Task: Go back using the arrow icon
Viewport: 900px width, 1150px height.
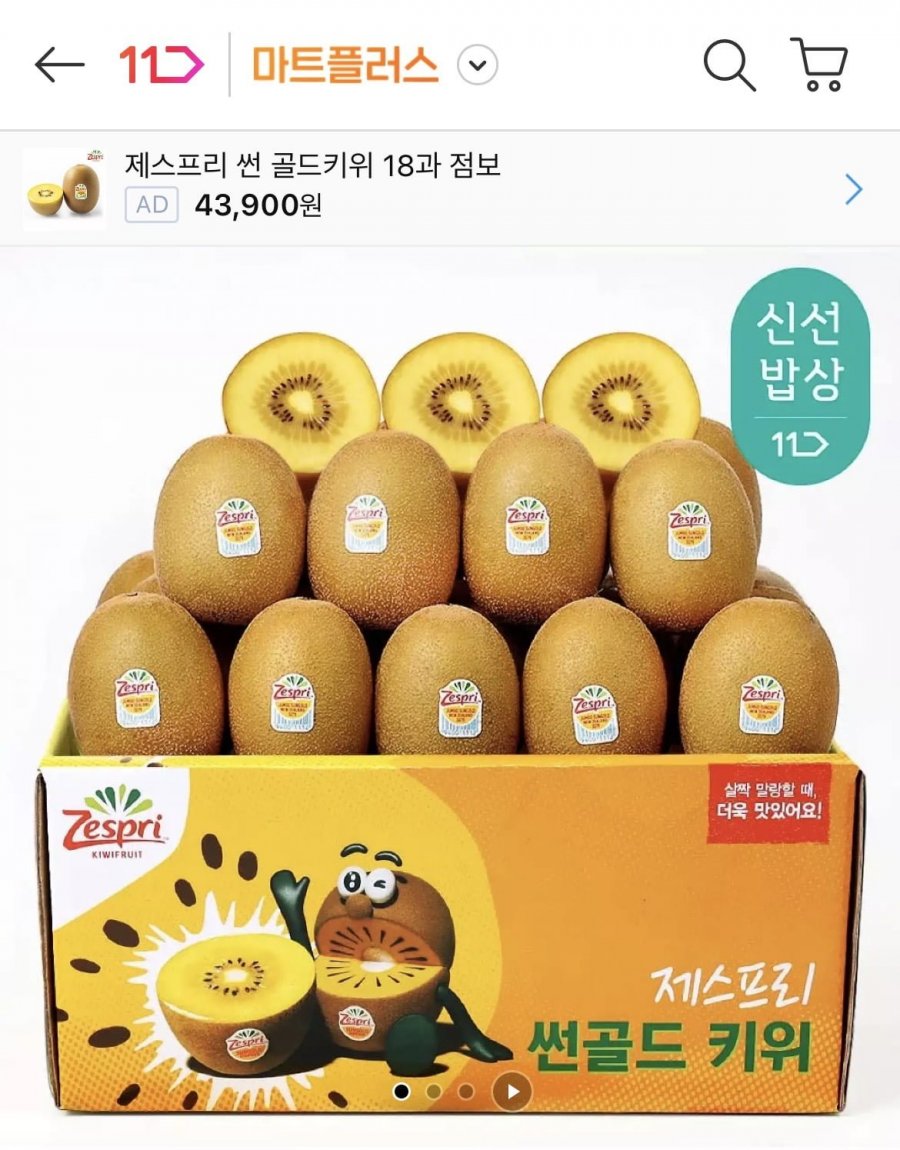Action: (59, 65)
